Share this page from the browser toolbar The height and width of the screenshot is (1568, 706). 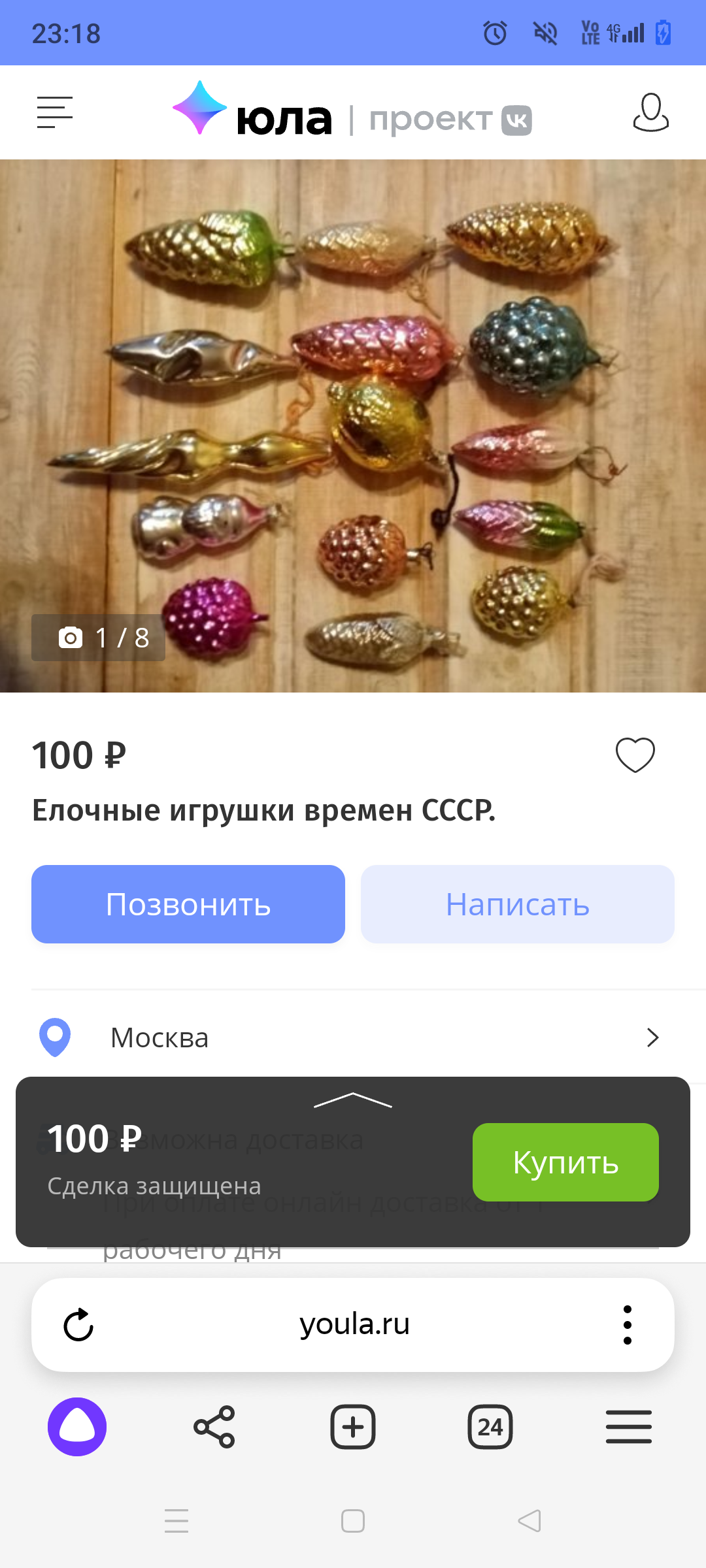(214, 1427)
